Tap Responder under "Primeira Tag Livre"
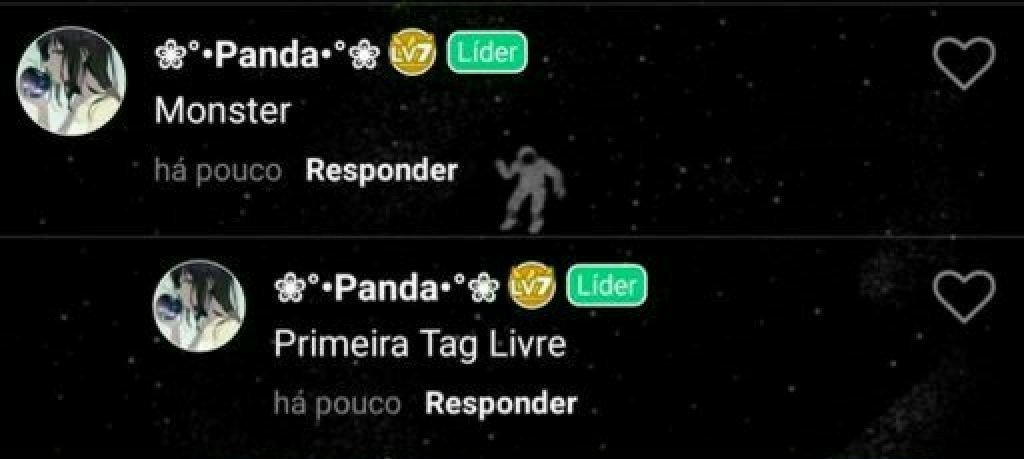1024x459 pixels. click(500, 404)
